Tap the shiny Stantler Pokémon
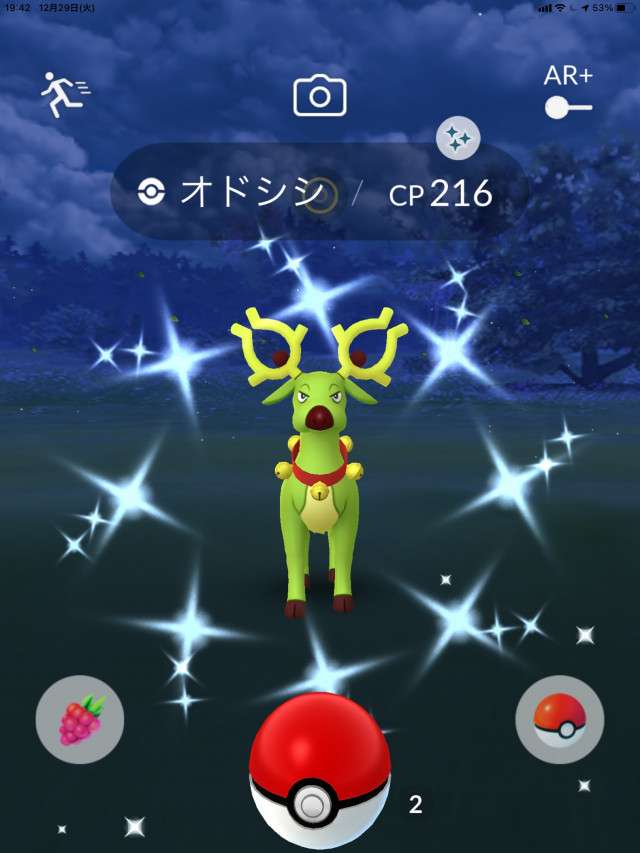 (313, 470)
